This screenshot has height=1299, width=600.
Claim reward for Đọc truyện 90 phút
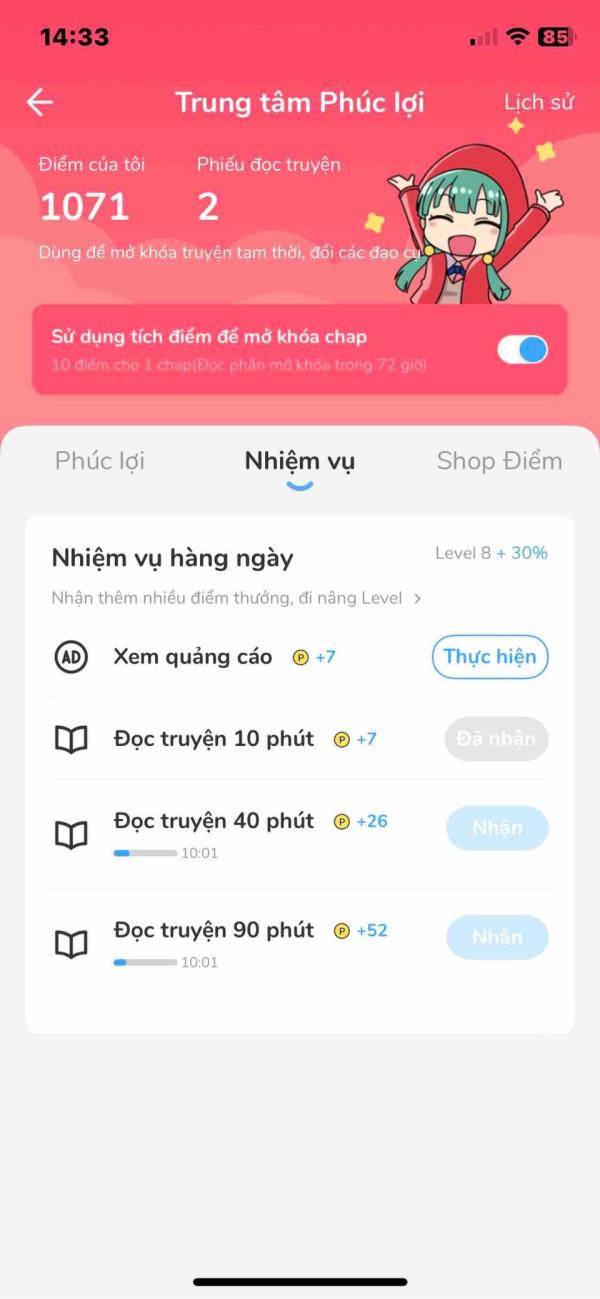497,937
